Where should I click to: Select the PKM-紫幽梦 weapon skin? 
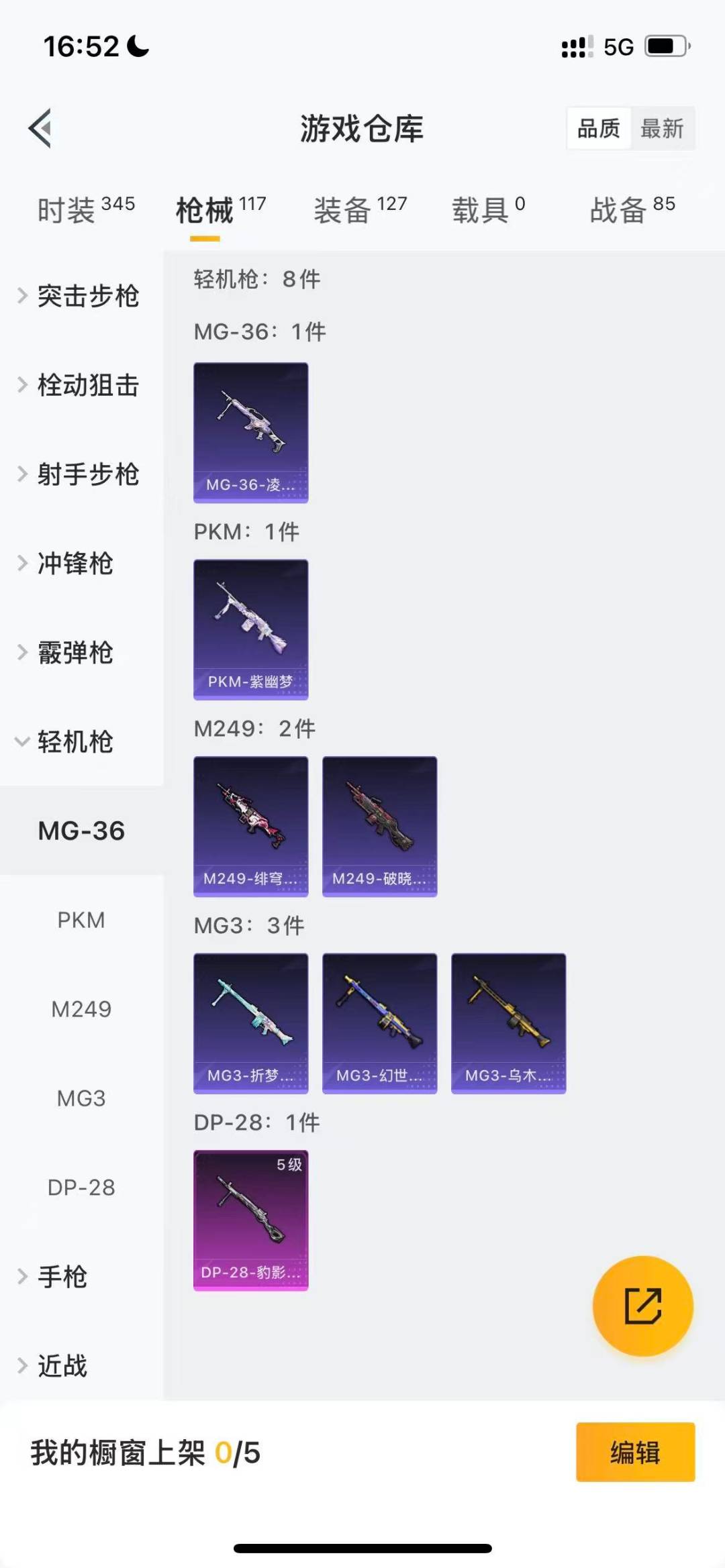[x=250, y=629]
